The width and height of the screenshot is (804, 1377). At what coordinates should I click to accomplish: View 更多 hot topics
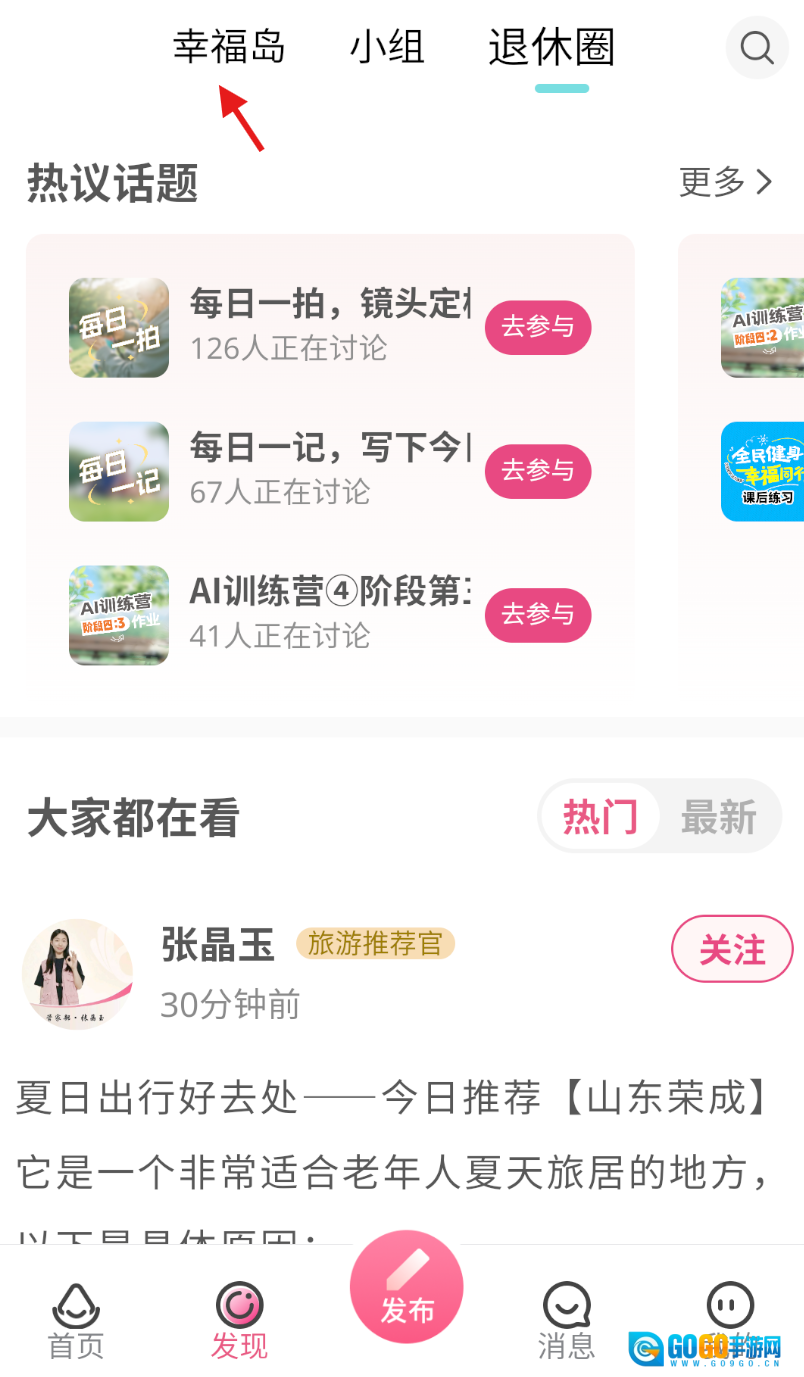click(x=725, y=182)
